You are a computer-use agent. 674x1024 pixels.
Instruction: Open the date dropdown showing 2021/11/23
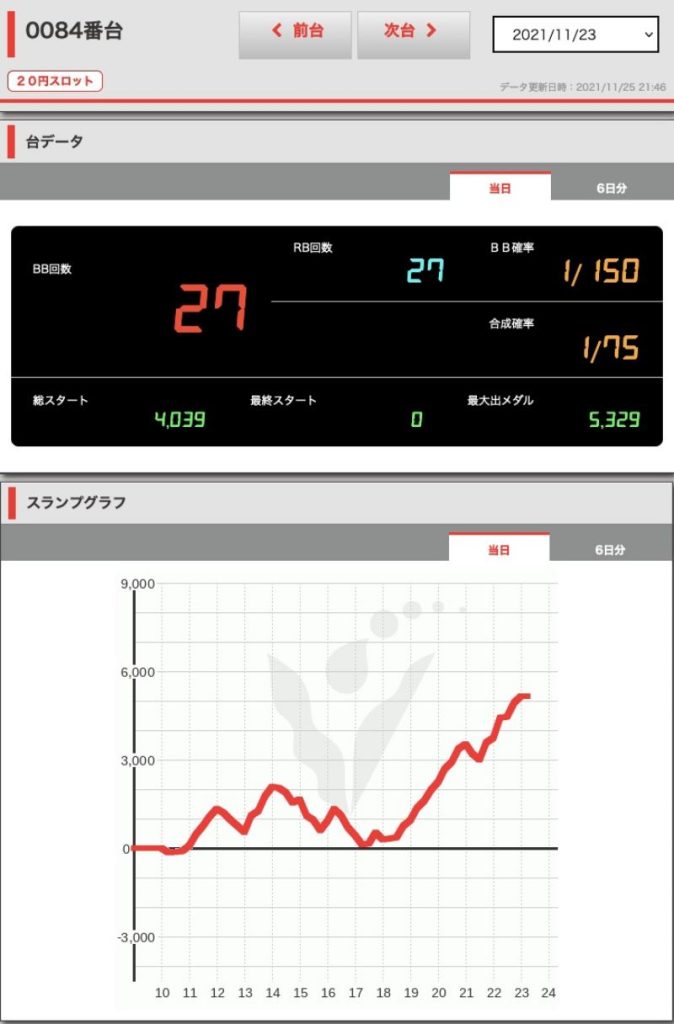tap(575, 34)
